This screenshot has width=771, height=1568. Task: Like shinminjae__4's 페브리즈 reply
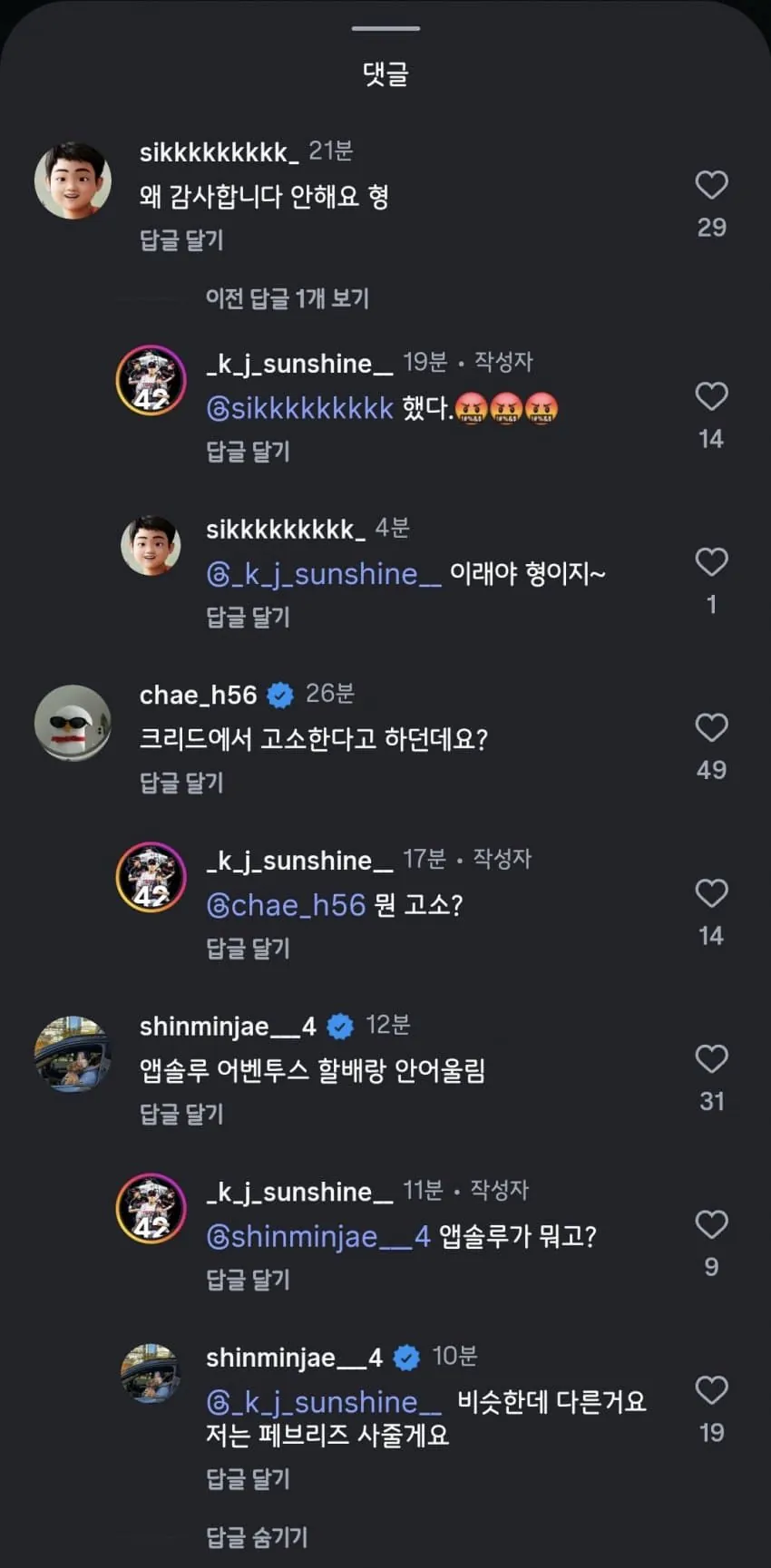(x=712, y=1390)
